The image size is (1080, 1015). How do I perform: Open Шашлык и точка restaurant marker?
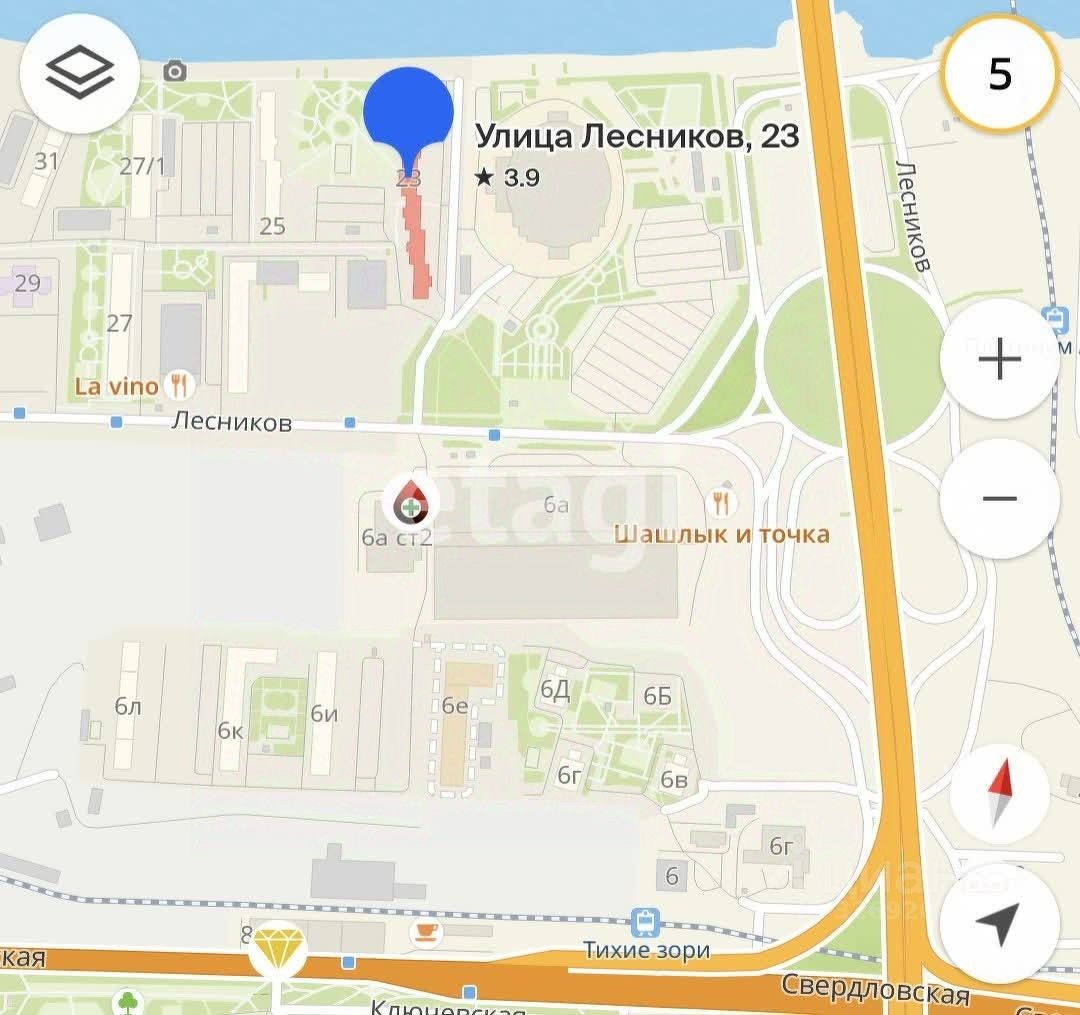click(x=721, y=501)
